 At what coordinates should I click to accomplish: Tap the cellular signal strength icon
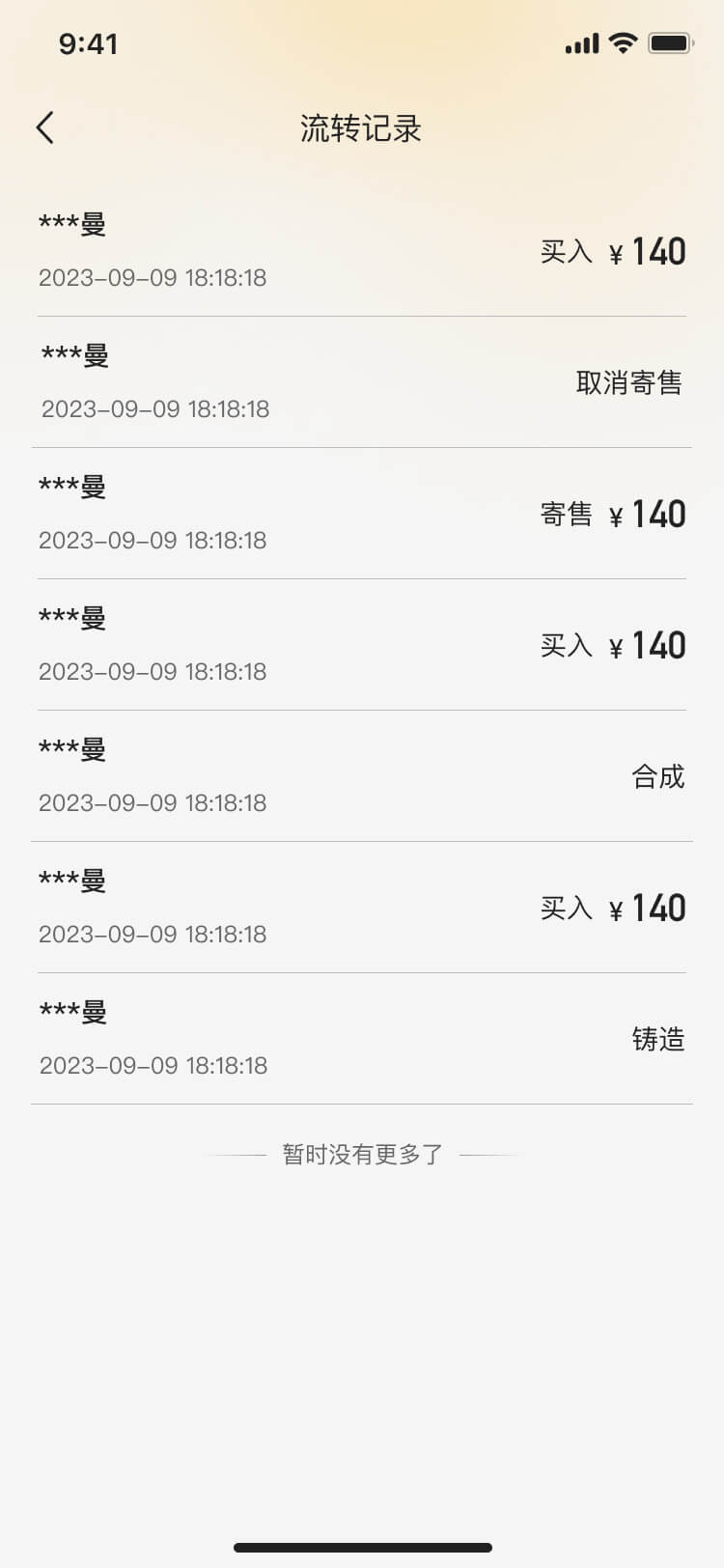(580, 42)
